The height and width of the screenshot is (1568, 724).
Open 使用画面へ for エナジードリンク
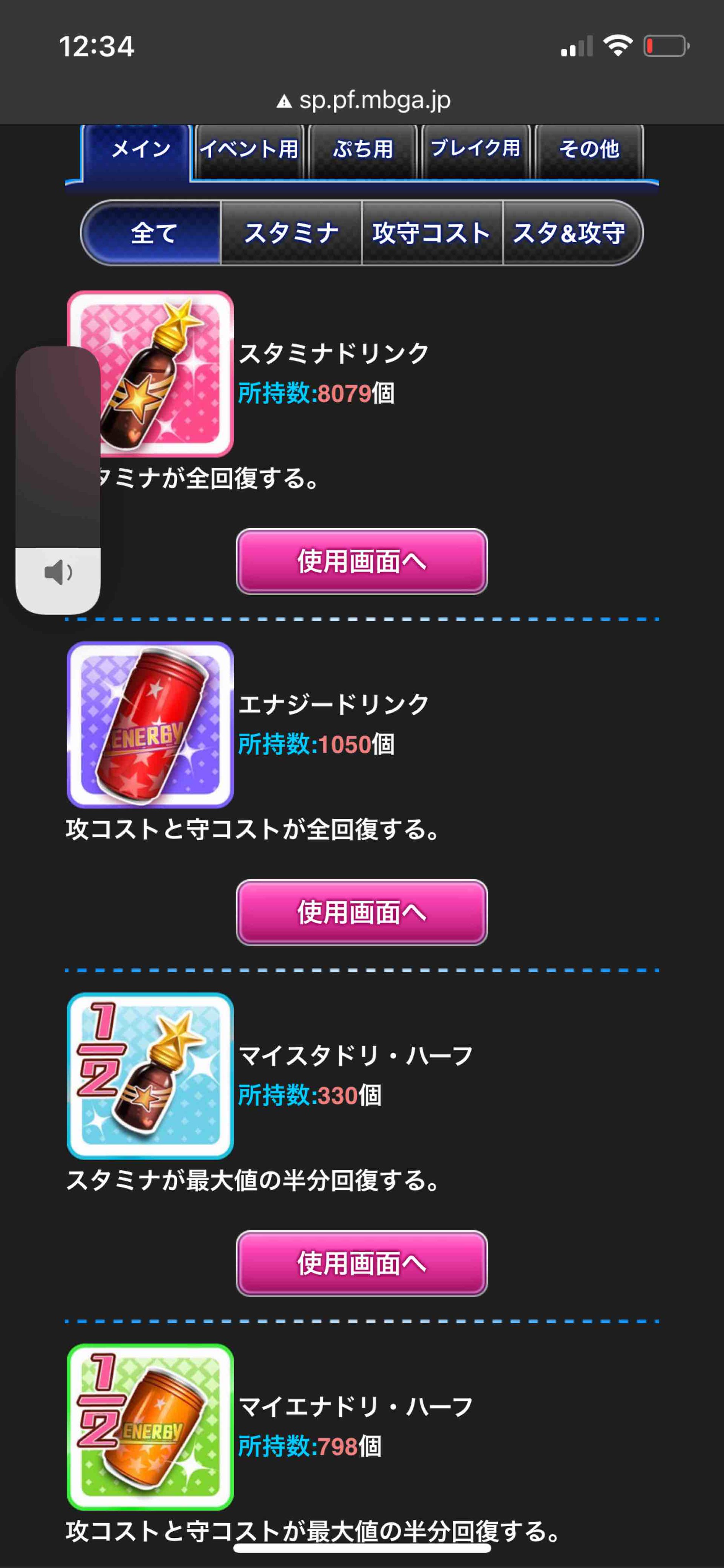(x=362, y=913)
